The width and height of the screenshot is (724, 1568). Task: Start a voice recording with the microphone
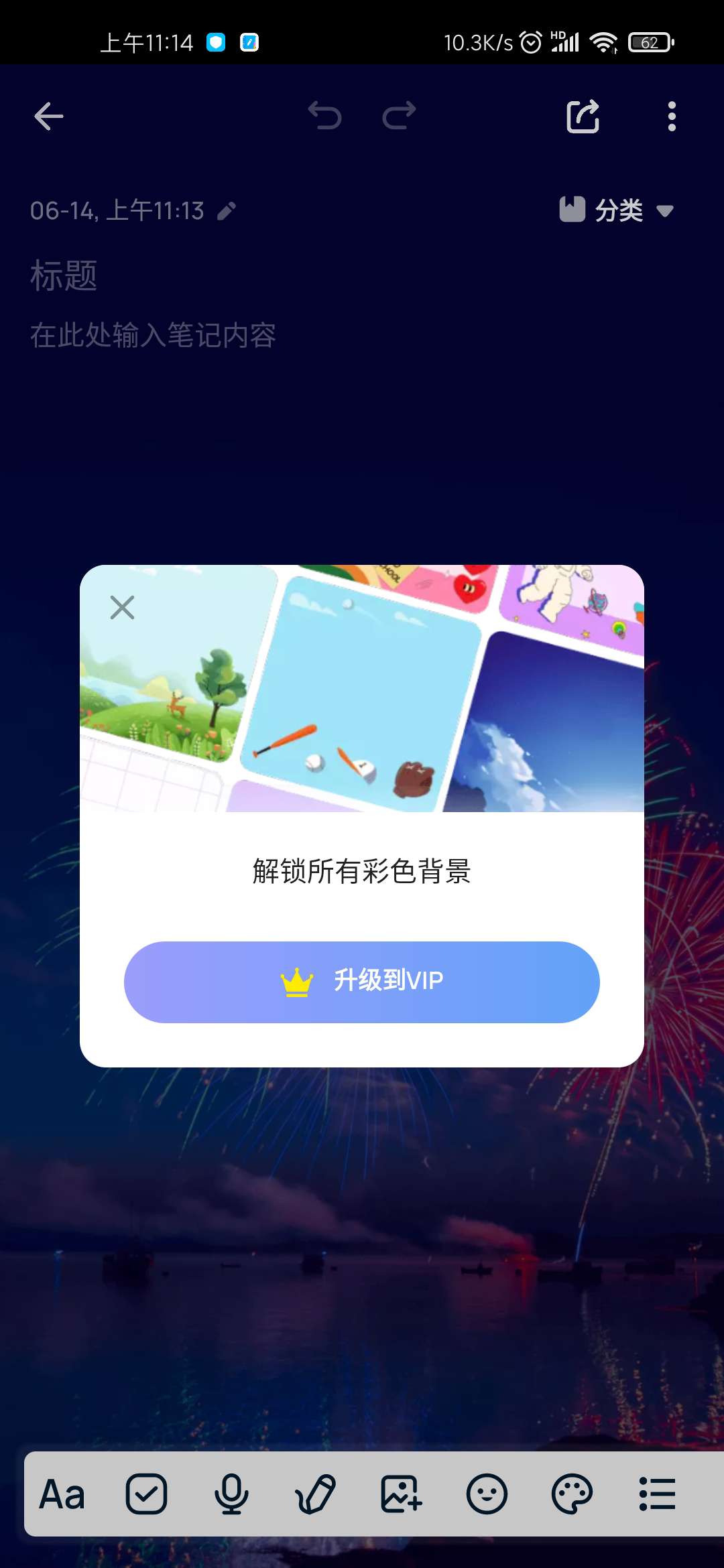(x=231, y=1494)
